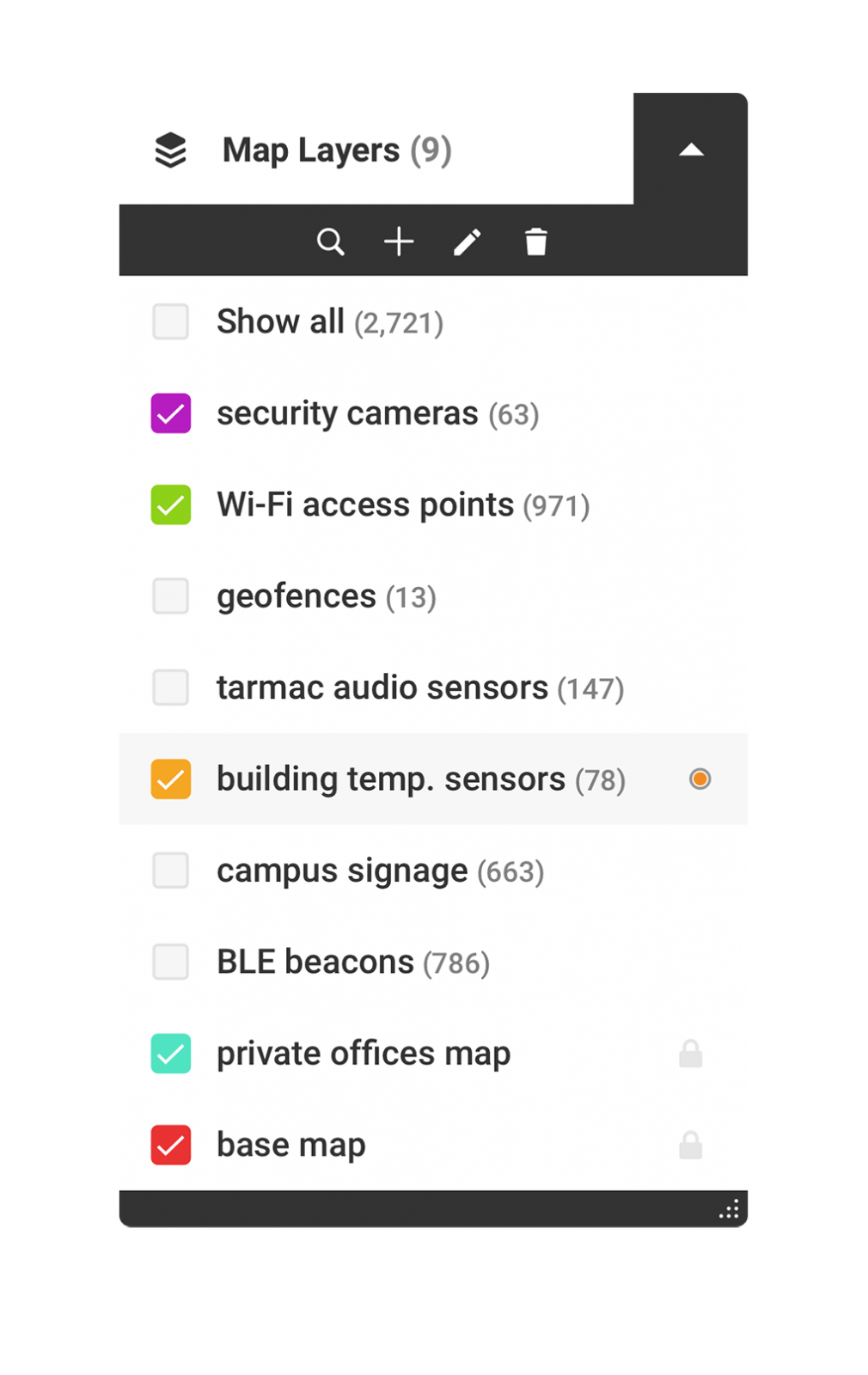Turn on tarmac audio sensors layer
This screenshot has height=1375, width=868.
pyautogui.click(x=170, y=687)
